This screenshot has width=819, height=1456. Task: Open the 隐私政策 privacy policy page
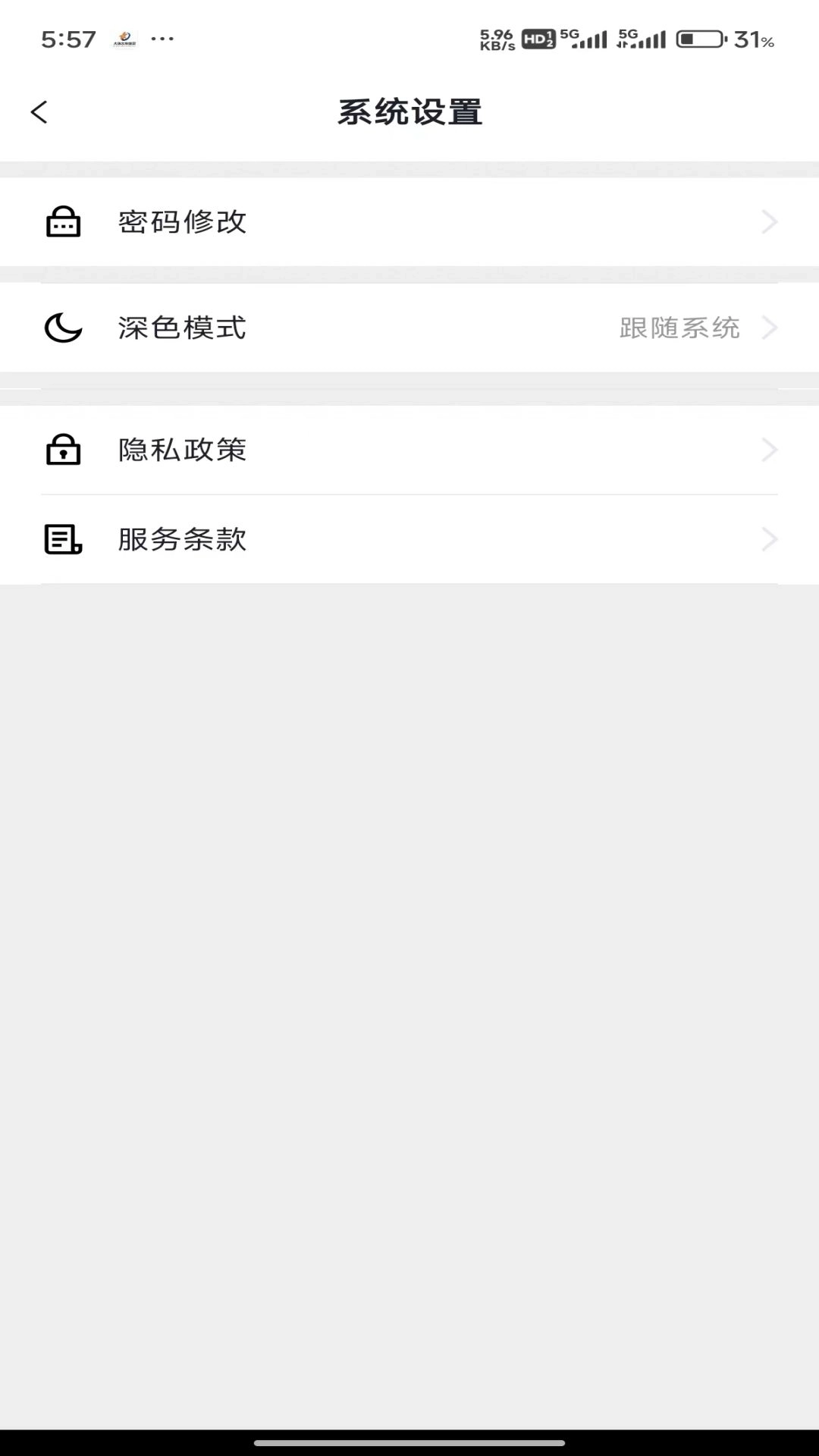(x=409, y=449)
